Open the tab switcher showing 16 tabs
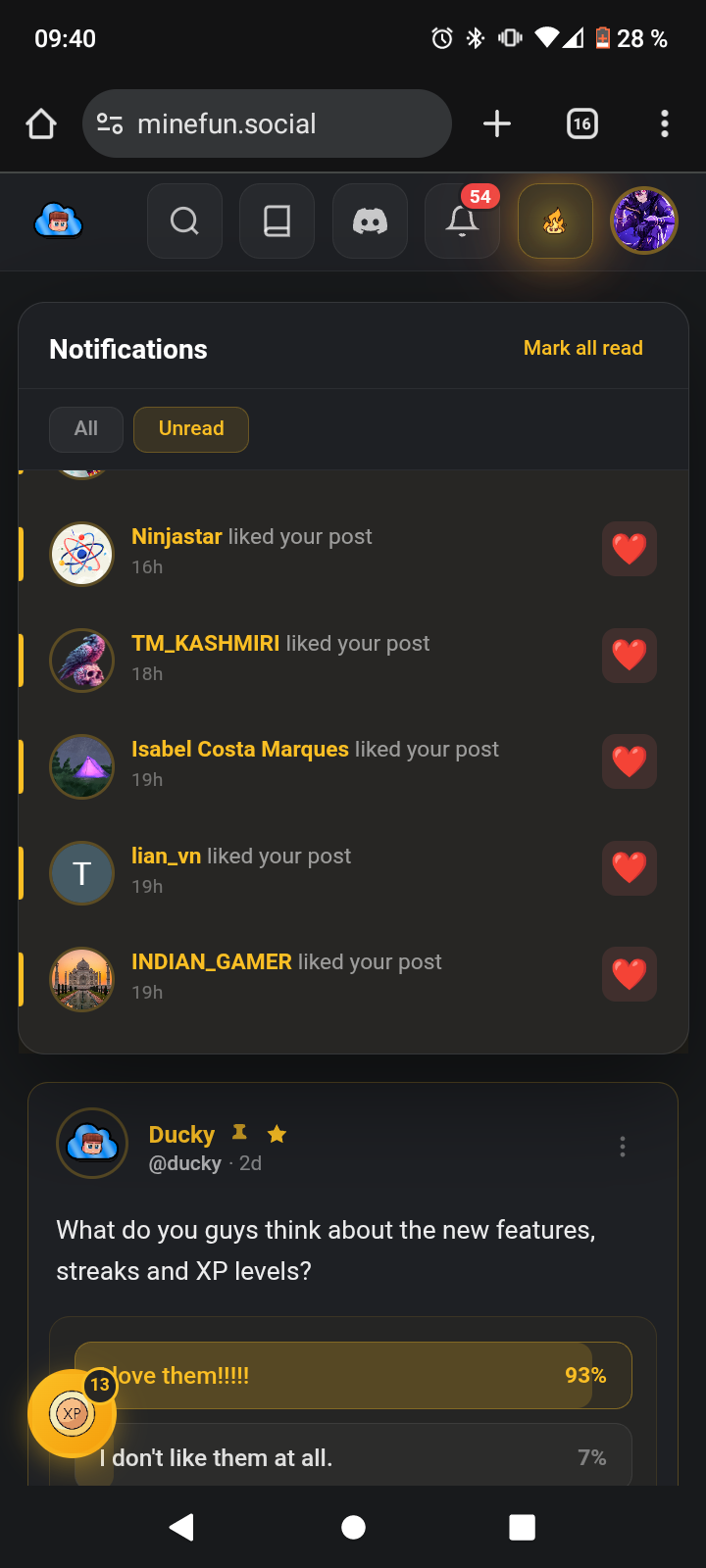 tap(581, 123)
